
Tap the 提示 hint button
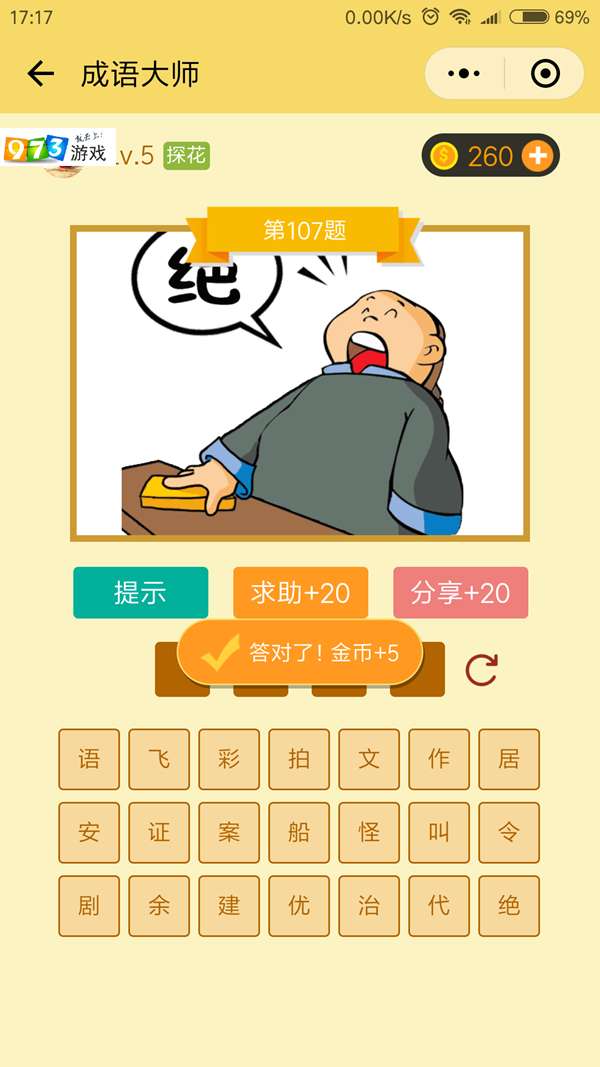140,593
